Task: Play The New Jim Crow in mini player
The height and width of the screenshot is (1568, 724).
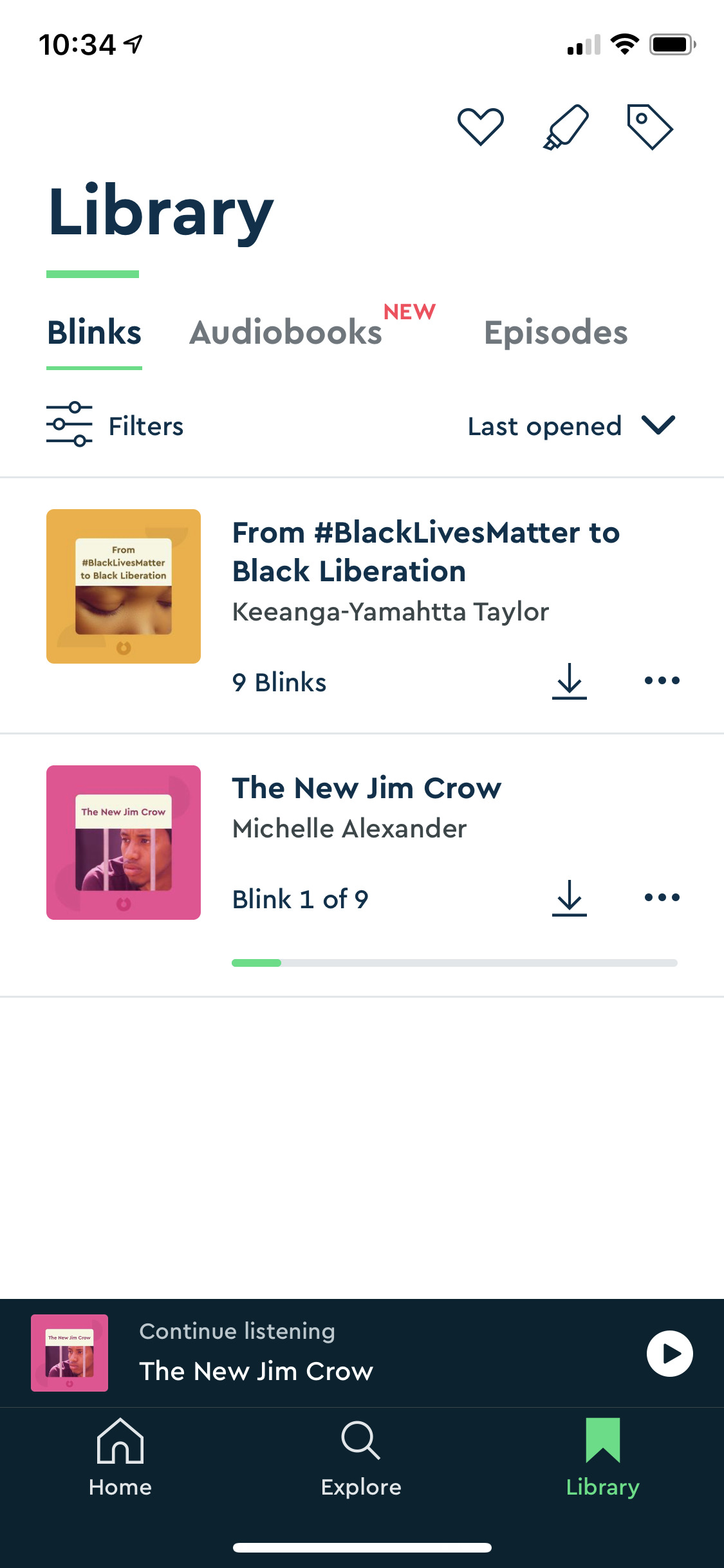Action: (669, 1354)
